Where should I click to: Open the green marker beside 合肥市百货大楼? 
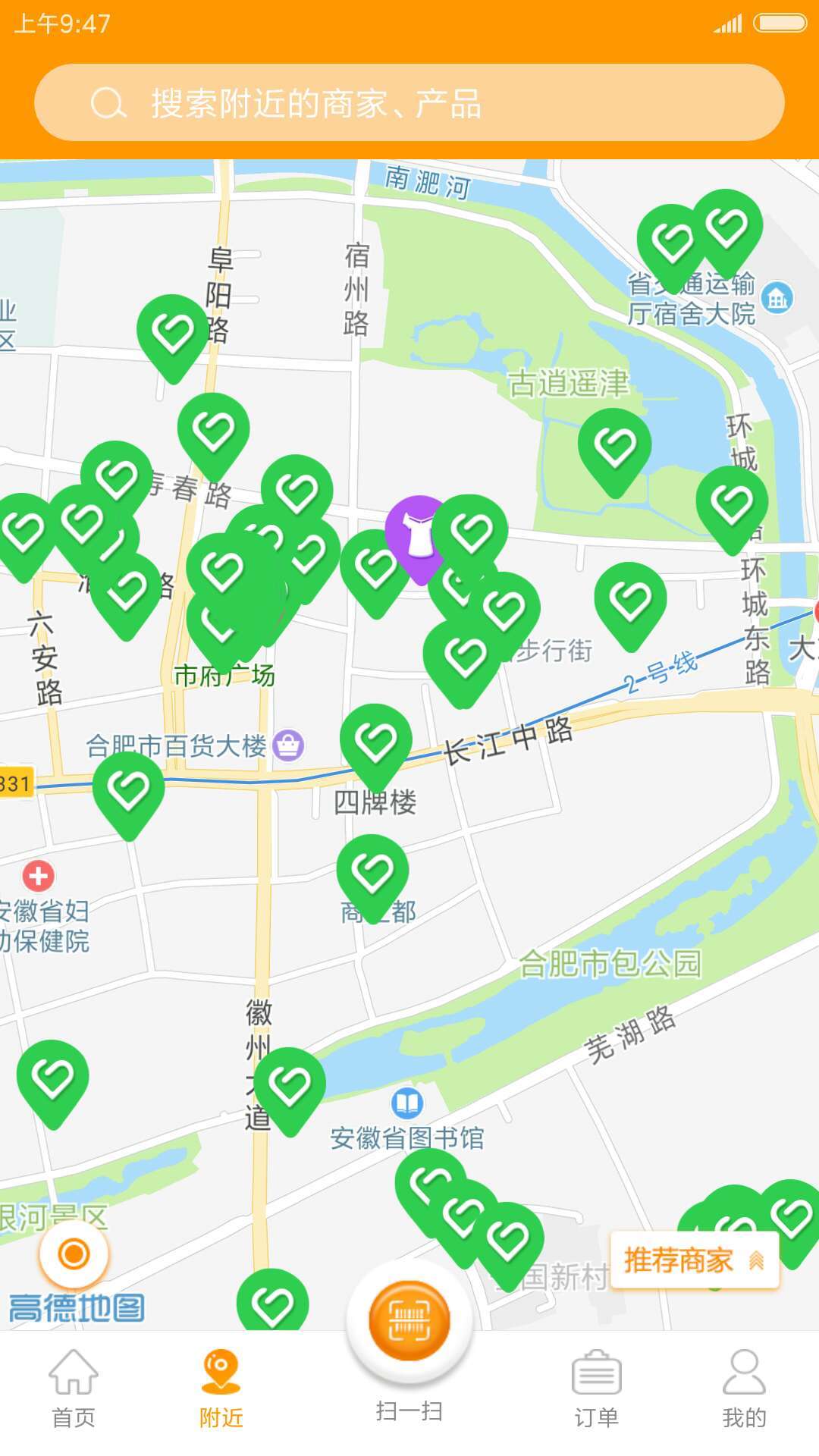pos(128,789)
